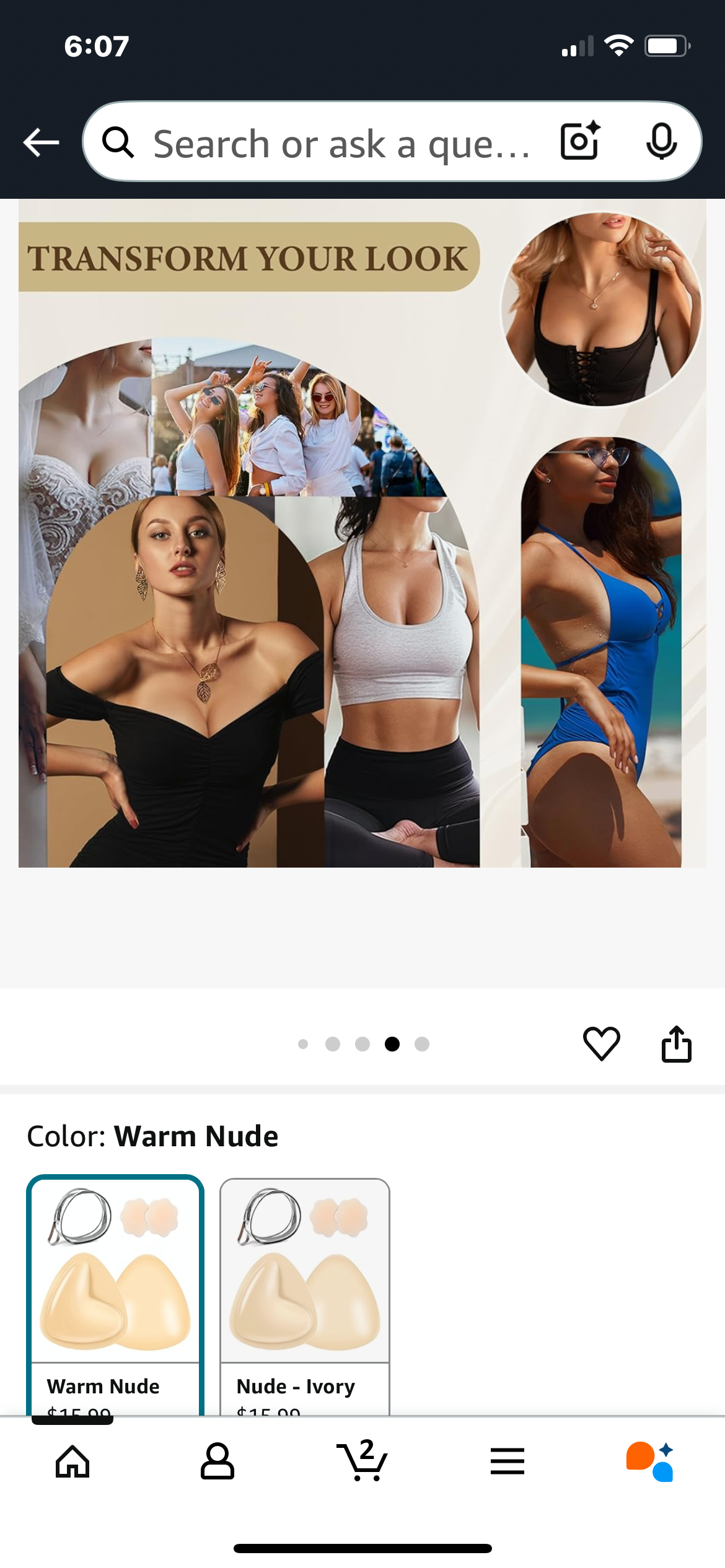Open the hamburger menu
The image size is (725, 1568).
507,1463
